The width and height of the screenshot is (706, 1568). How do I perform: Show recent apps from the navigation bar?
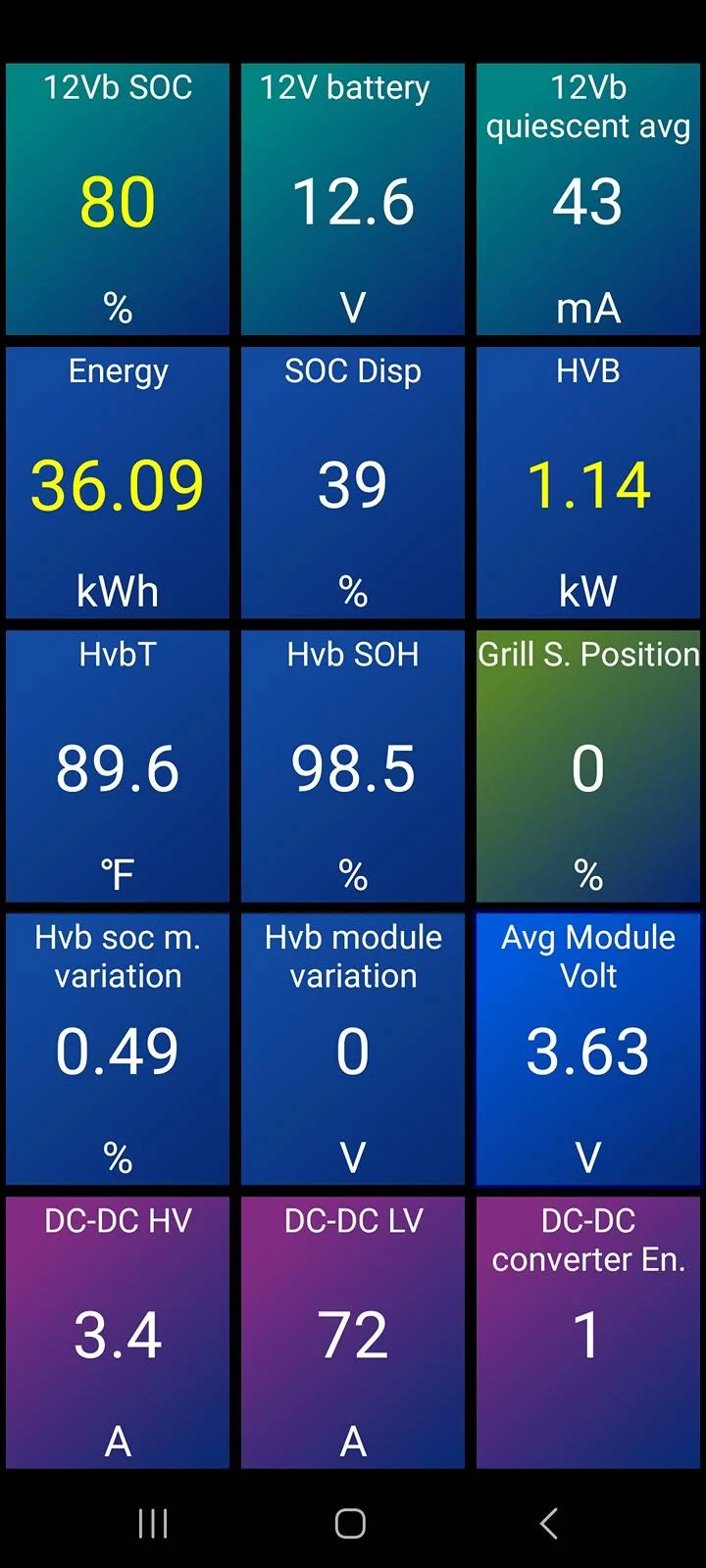(x=153, y=1523)
